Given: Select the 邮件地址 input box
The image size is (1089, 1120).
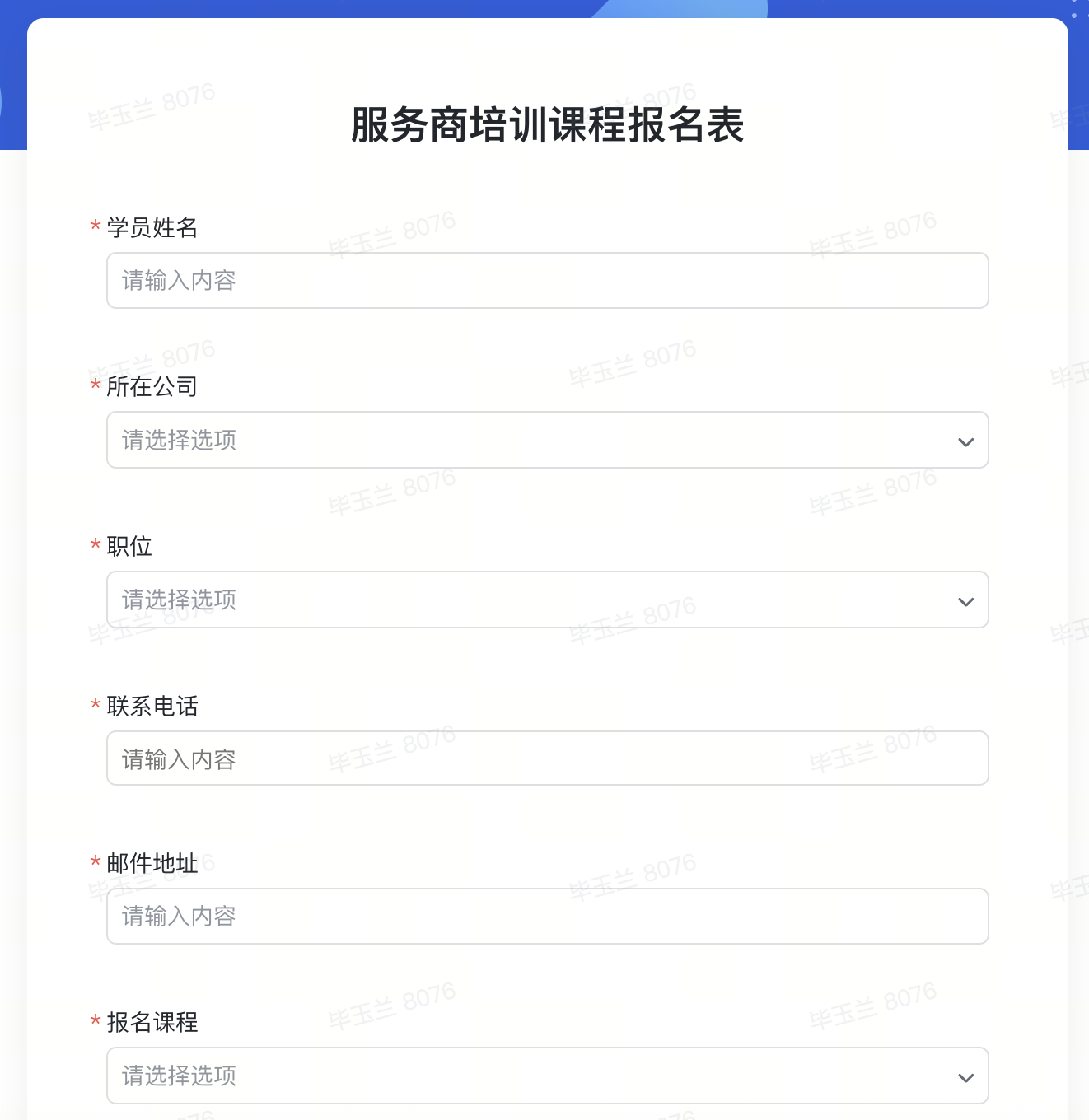Looking at the screenshot, I should [547, 916].
